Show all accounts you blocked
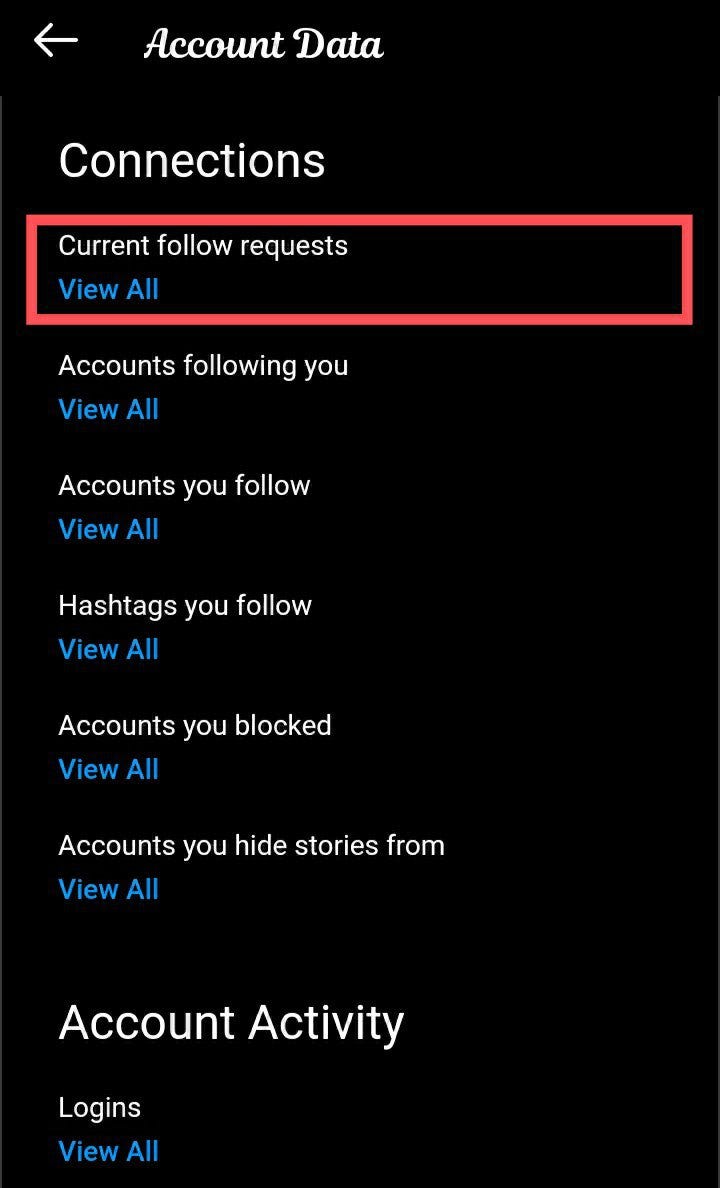The width and height of the screenshot is (720, 1188). [108, 770]
